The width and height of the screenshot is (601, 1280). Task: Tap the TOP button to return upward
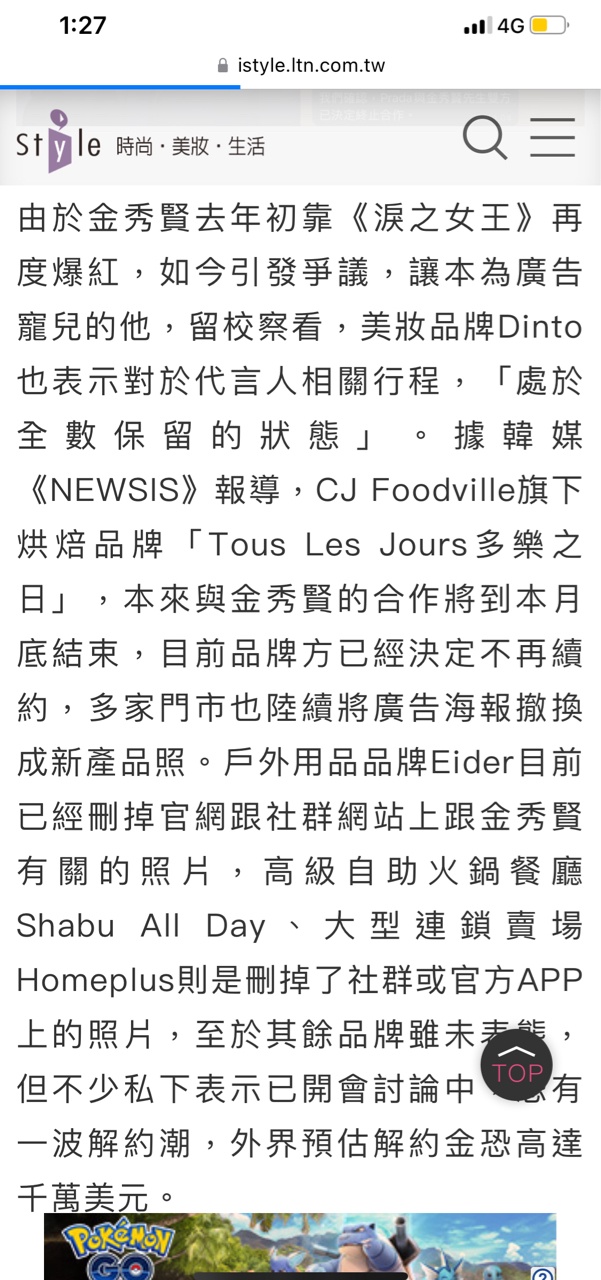coord(516,1065)
